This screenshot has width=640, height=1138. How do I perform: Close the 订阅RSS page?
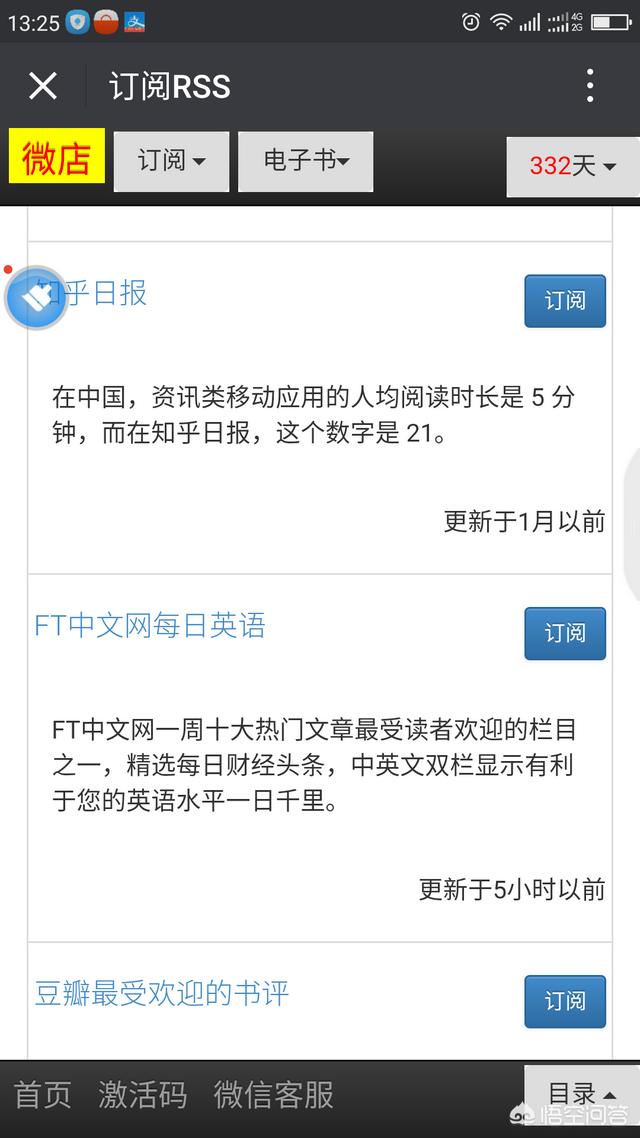point(43,86)
